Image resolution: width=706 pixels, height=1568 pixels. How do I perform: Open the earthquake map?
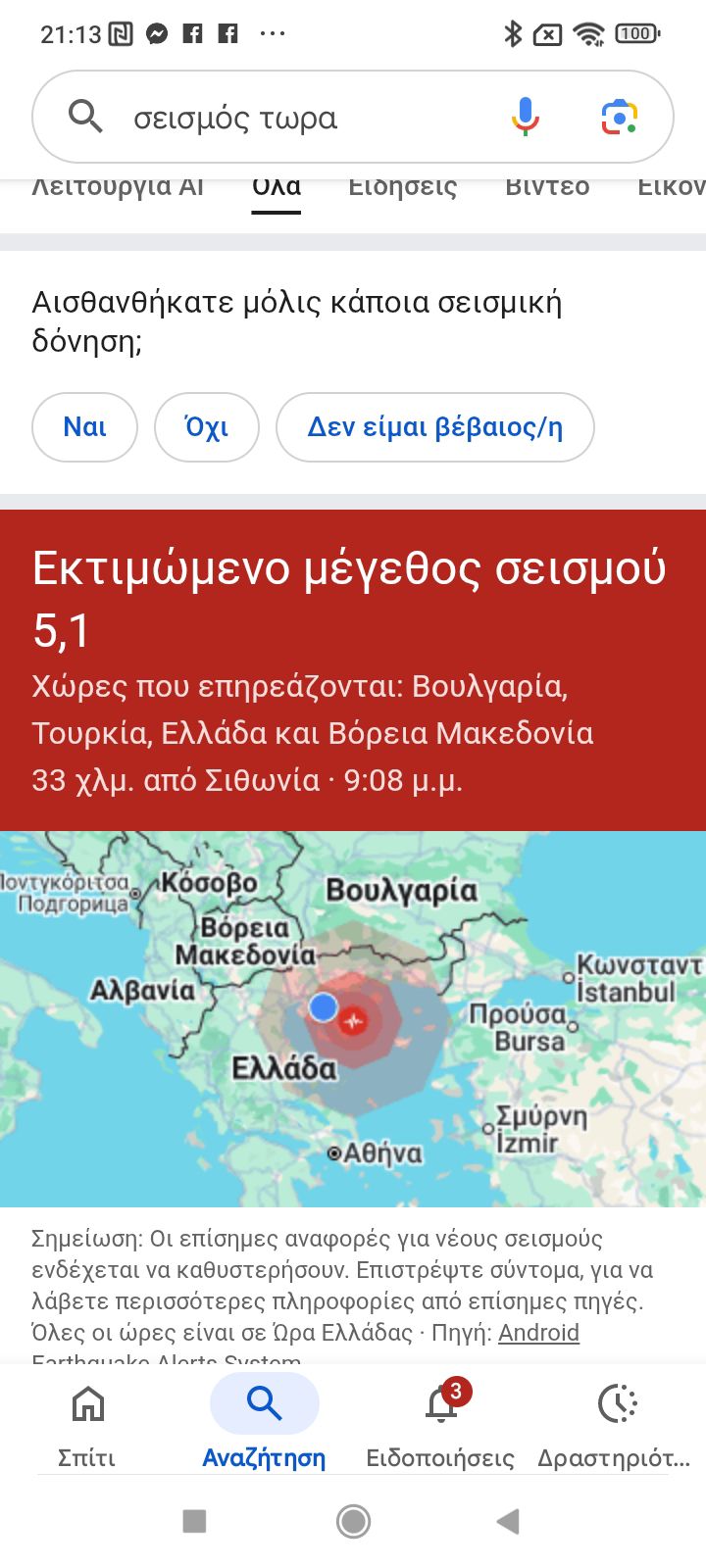[x=353, y=1019]
